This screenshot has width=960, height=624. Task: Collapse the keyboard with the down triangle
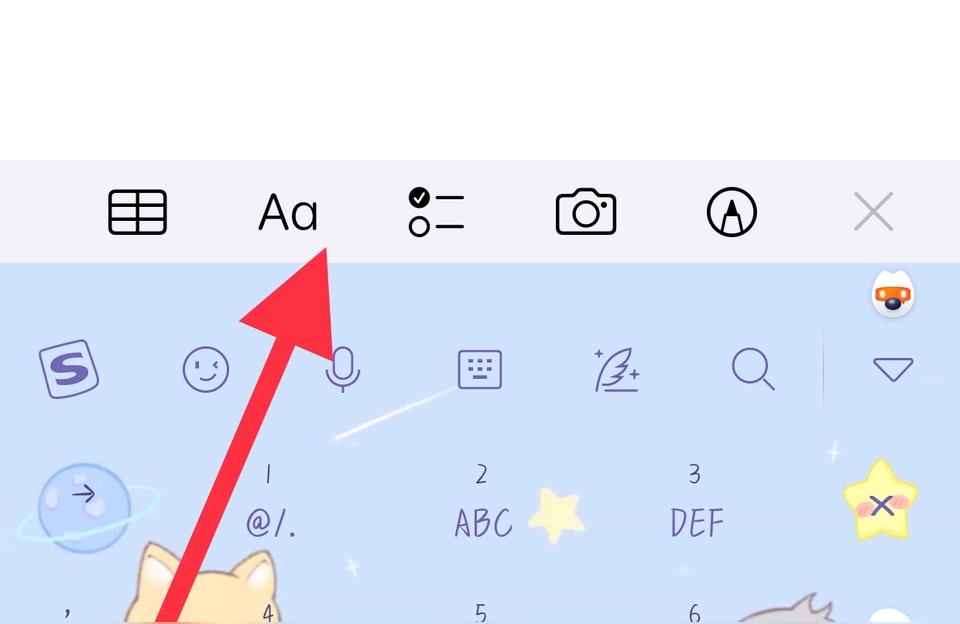[893, 370]
